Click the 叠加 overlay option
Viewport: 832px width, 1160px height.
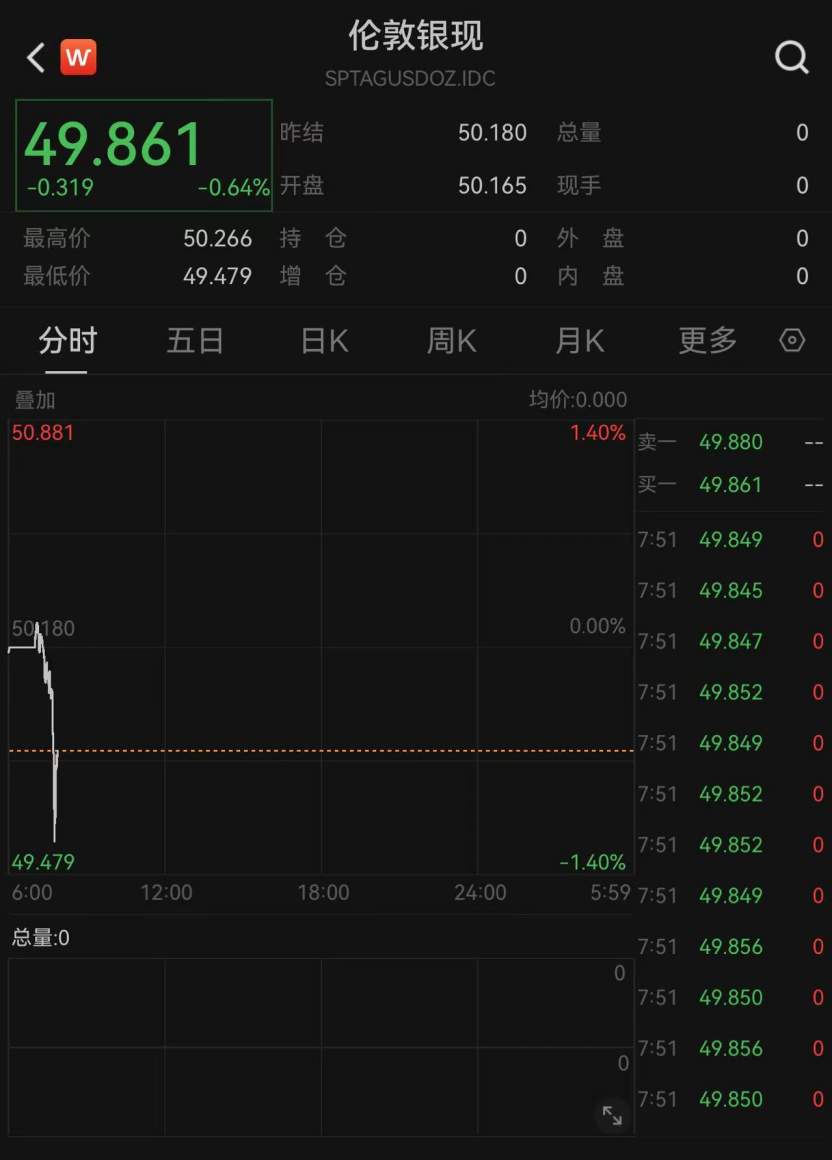click(x=38, y=399)
